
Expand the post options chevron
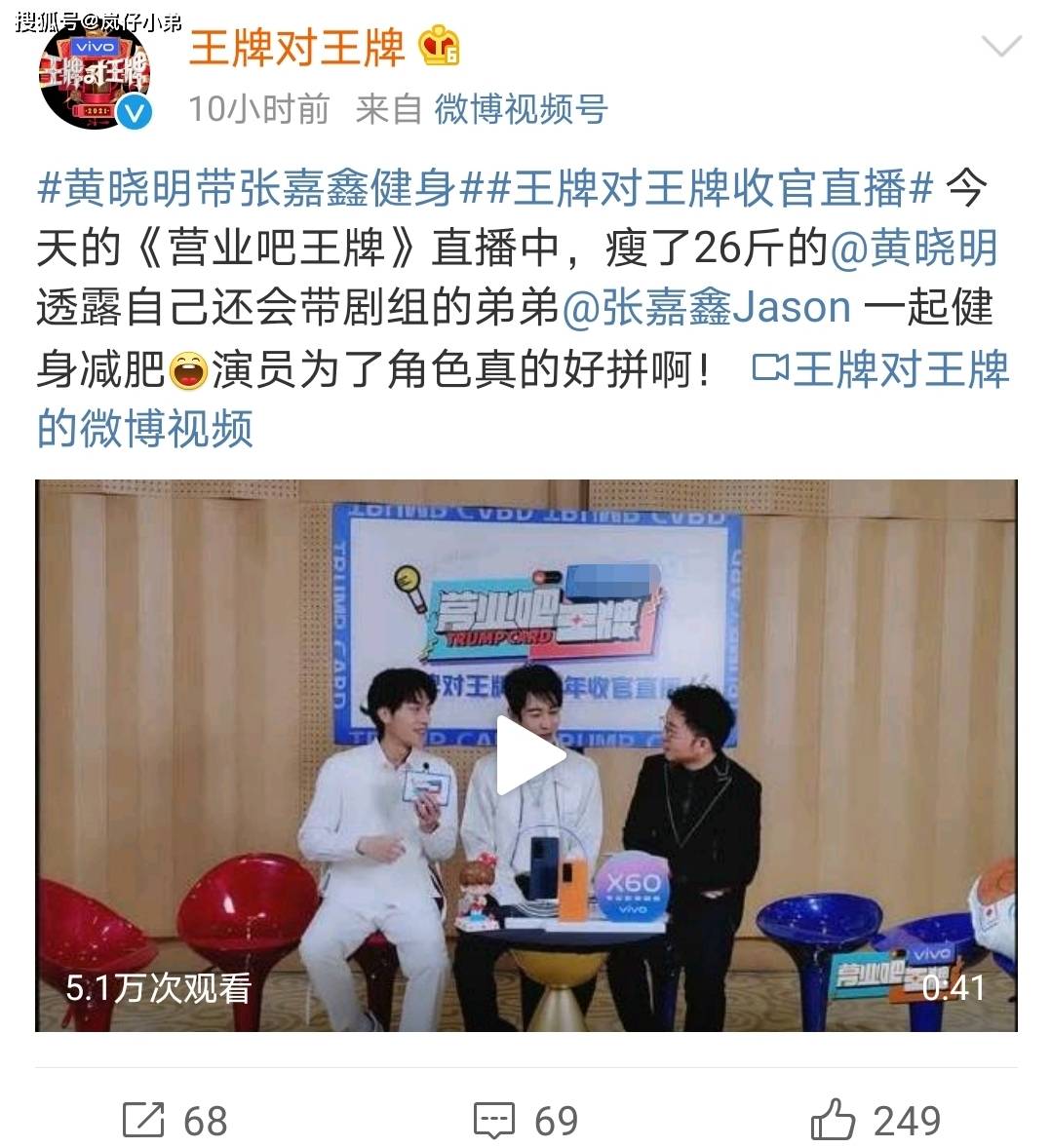pyautogui.click(x=1001, y=46)
